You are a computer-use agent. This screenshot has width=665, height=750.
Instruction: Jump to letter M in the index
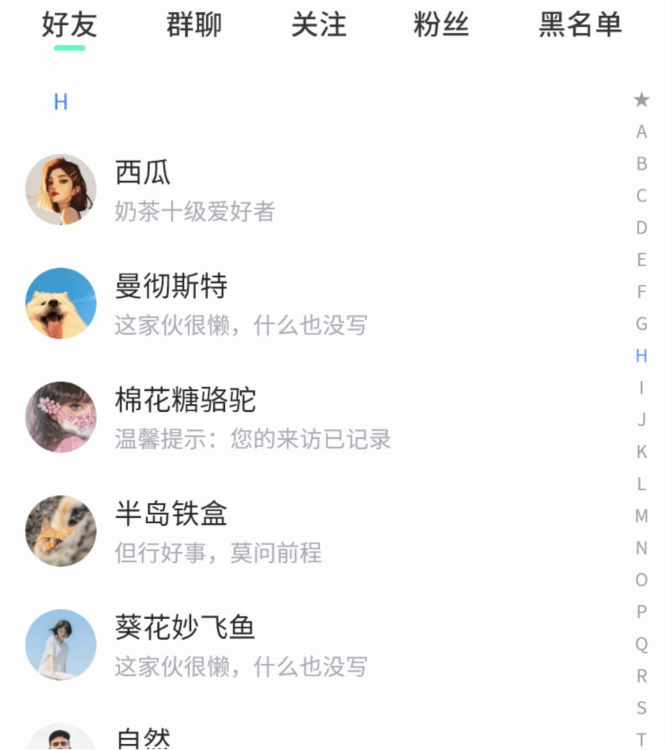point(642,516)
